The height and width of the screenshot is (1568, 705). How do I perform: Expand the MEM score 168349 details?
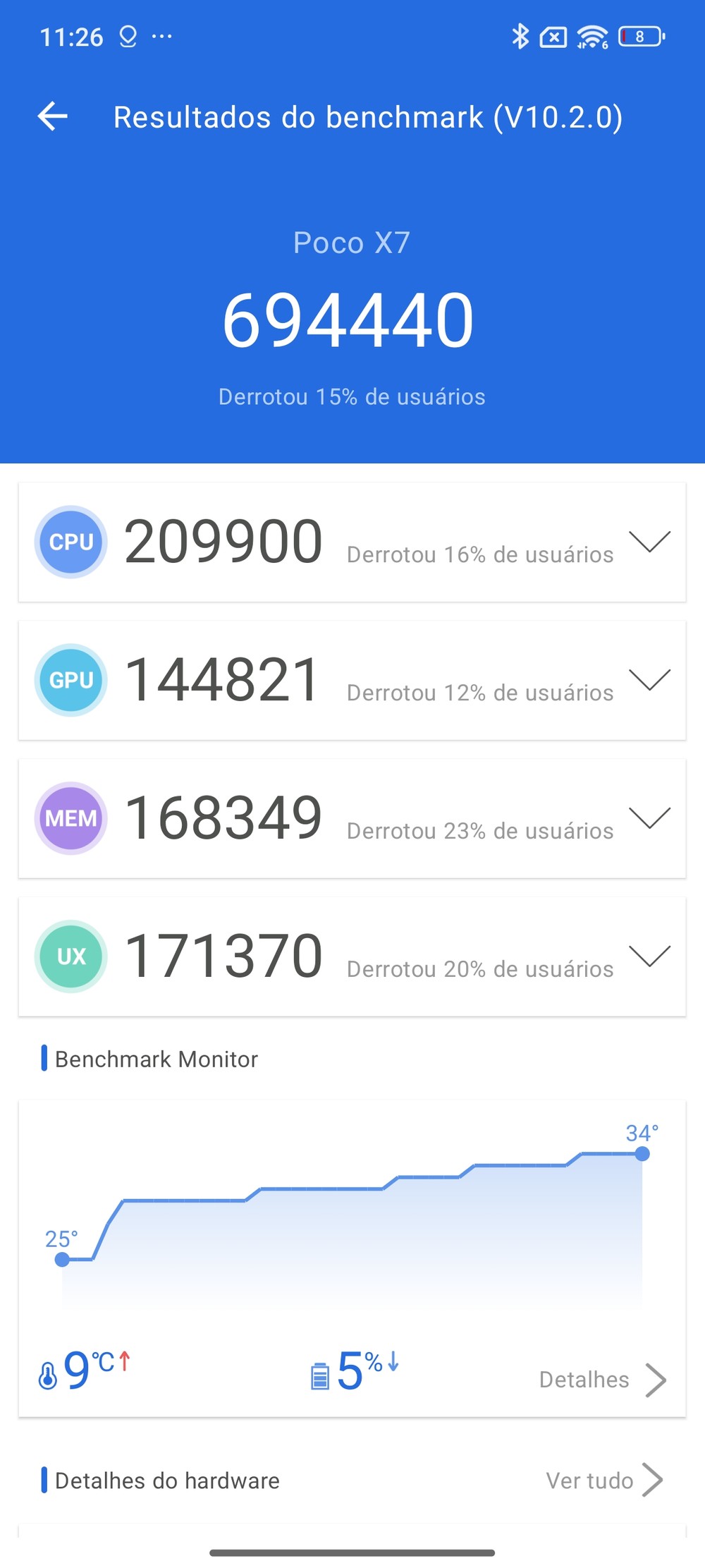coord(649,818)
